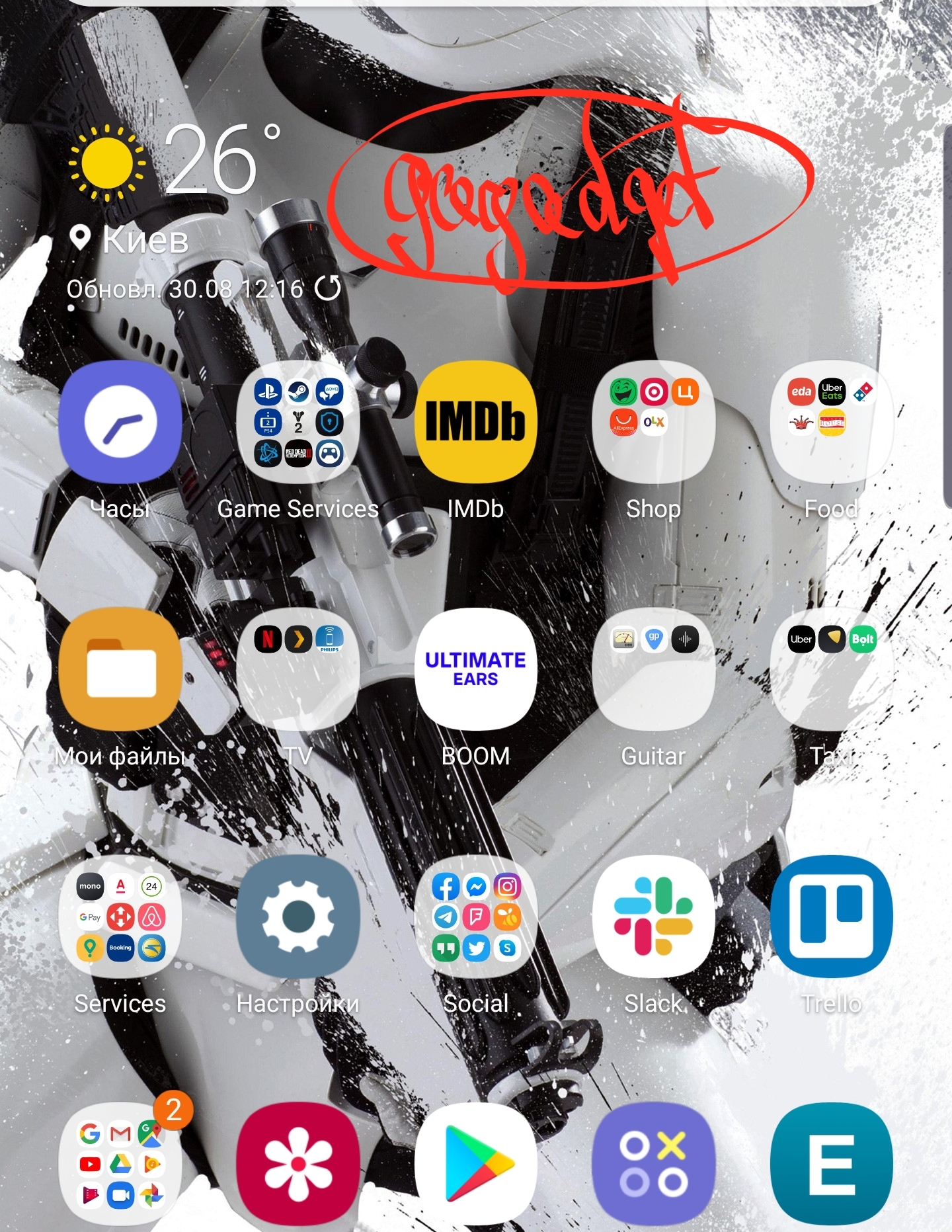Open the Google apps folder
This screenshot has height=1232, width=952.
120,1164
